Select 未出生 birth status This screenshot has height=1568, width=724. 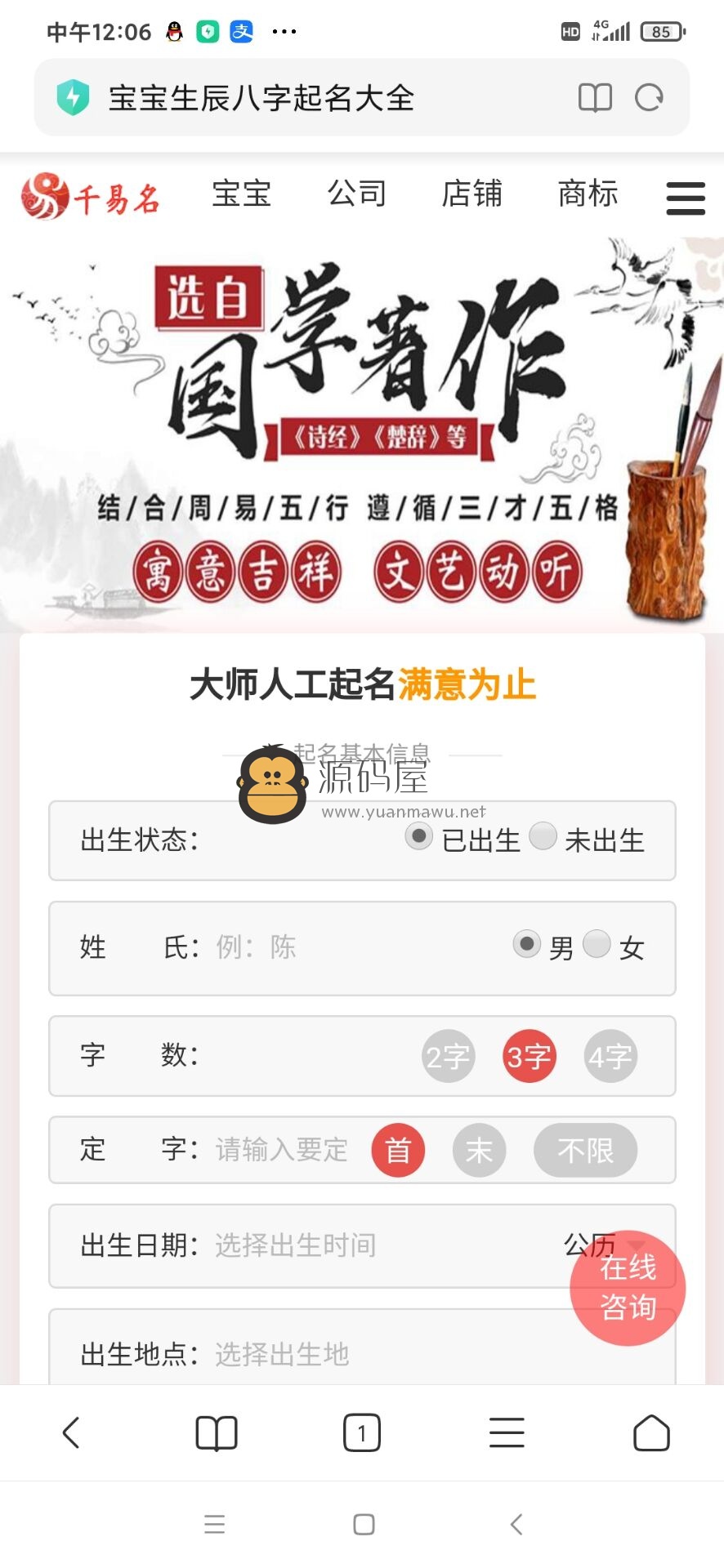pyautogui.click(x=543, y=837)
